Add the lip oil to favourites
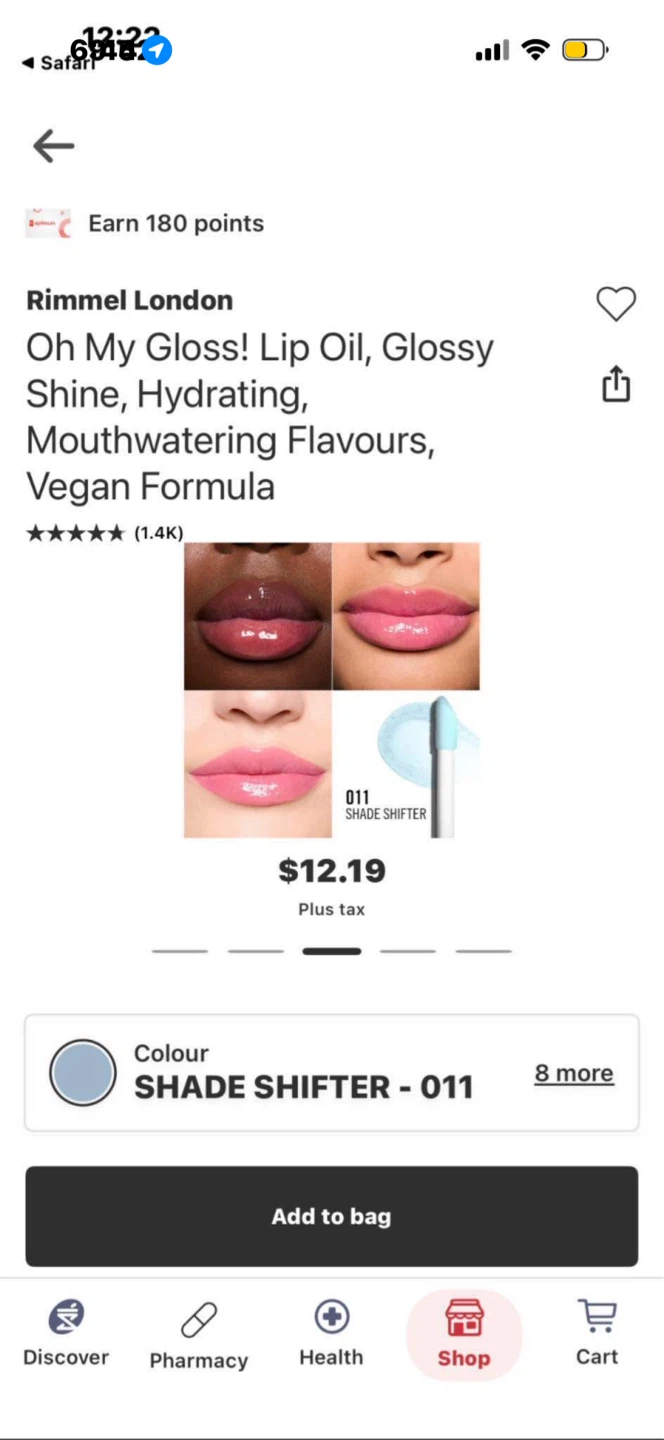The height and width of the screenshot is (1440, 664). 616,304
